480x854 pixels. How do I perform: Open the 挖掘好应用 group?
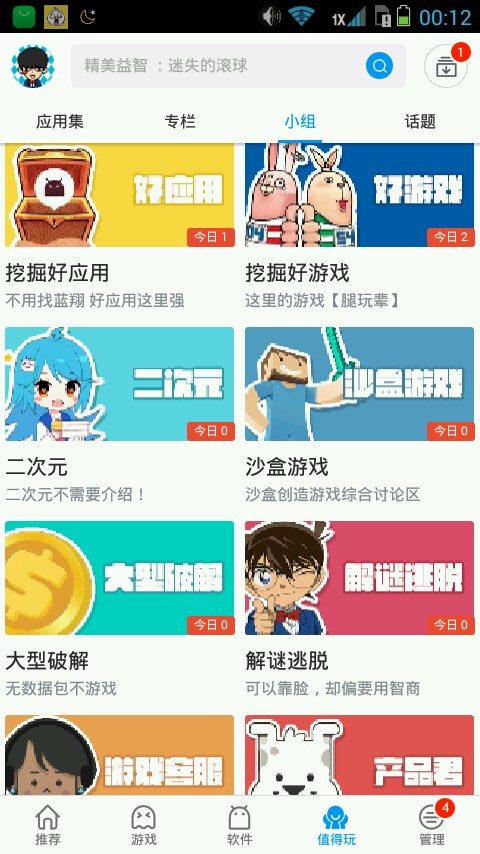pos(120,227)
